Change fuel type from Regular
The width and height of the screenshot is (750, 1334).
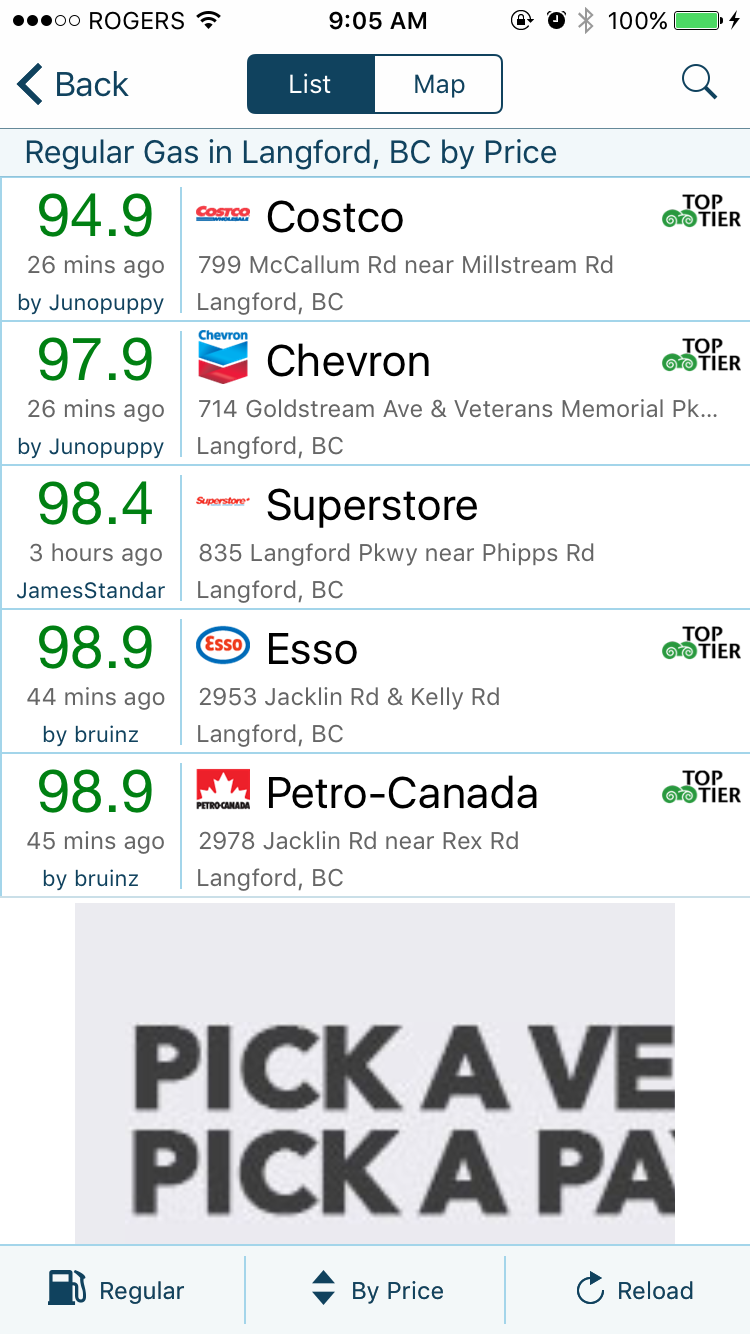point(118,1290)
